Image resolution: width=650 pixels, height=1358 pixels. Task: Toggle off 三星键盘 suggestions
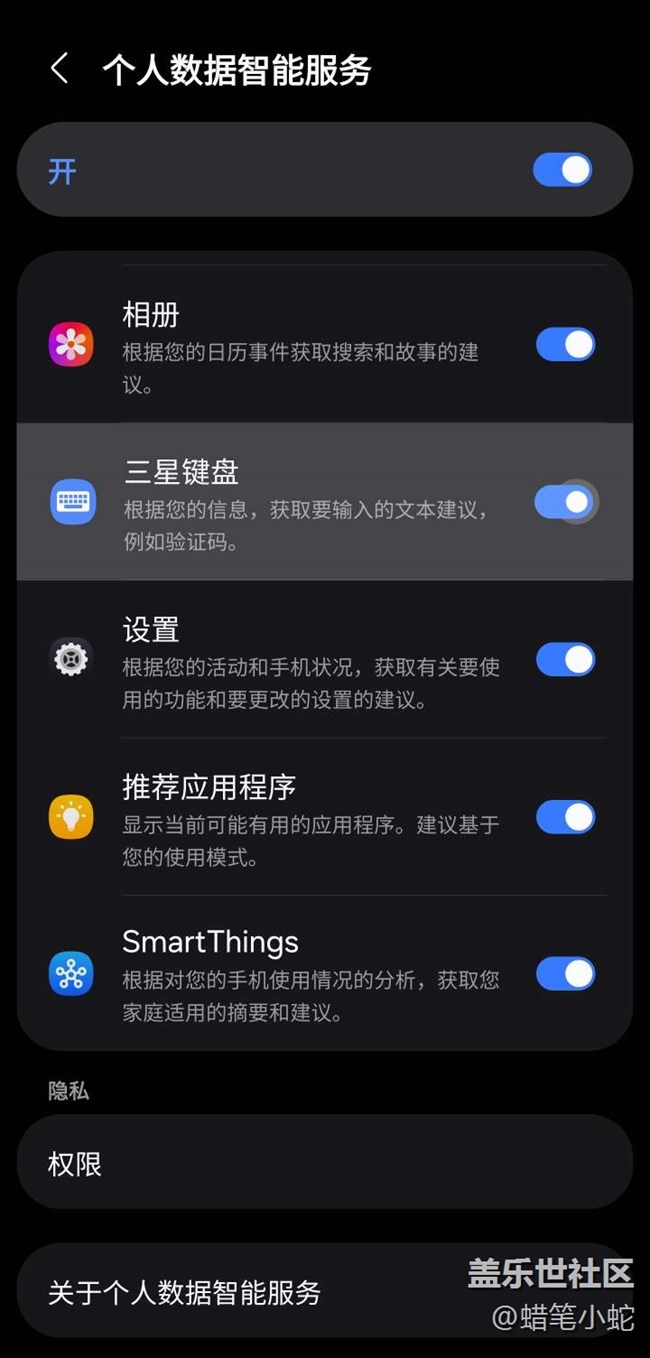(566, 501)
